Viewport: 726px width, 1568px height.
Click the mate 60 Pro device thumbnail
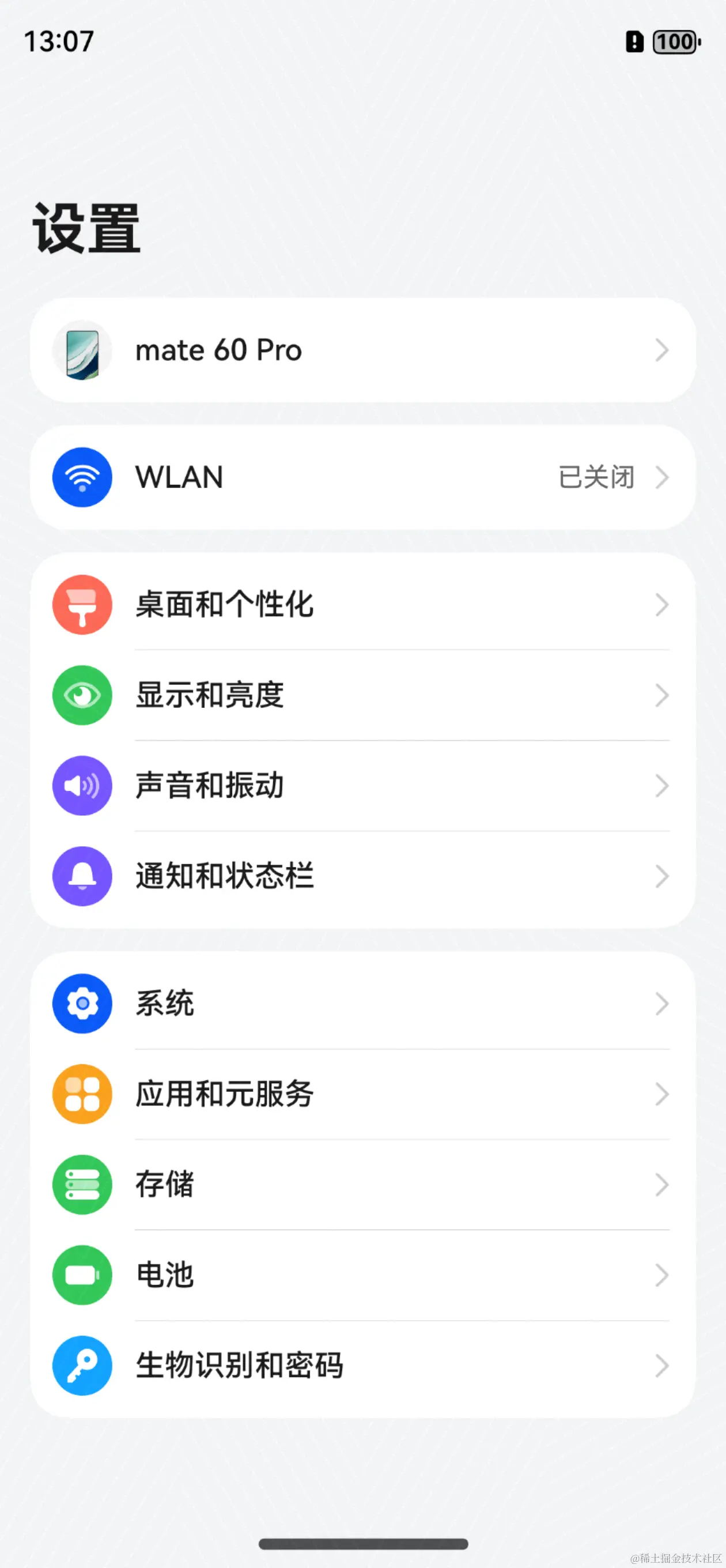pos(82,350)
